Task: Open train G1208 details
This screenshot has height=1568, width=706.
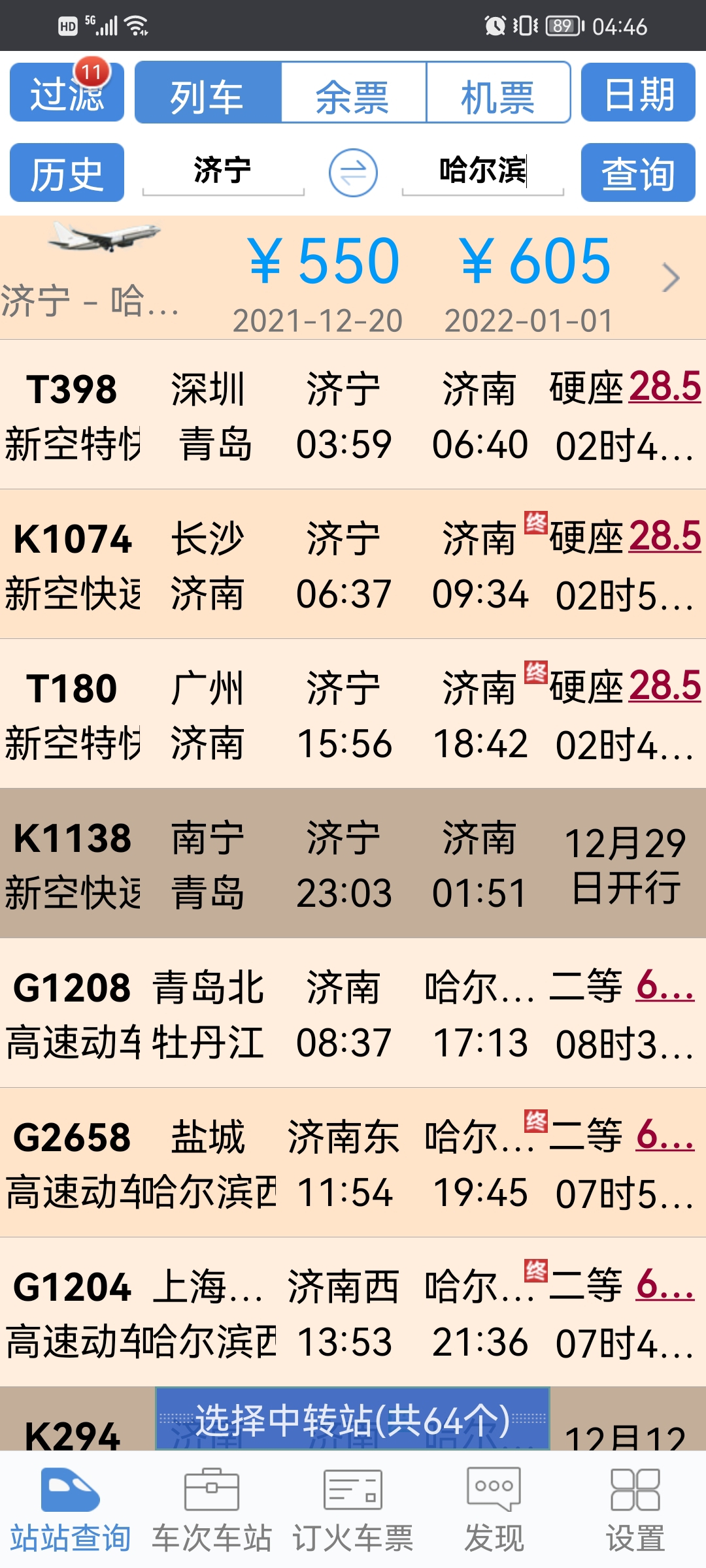Action: pos(353,1013)
